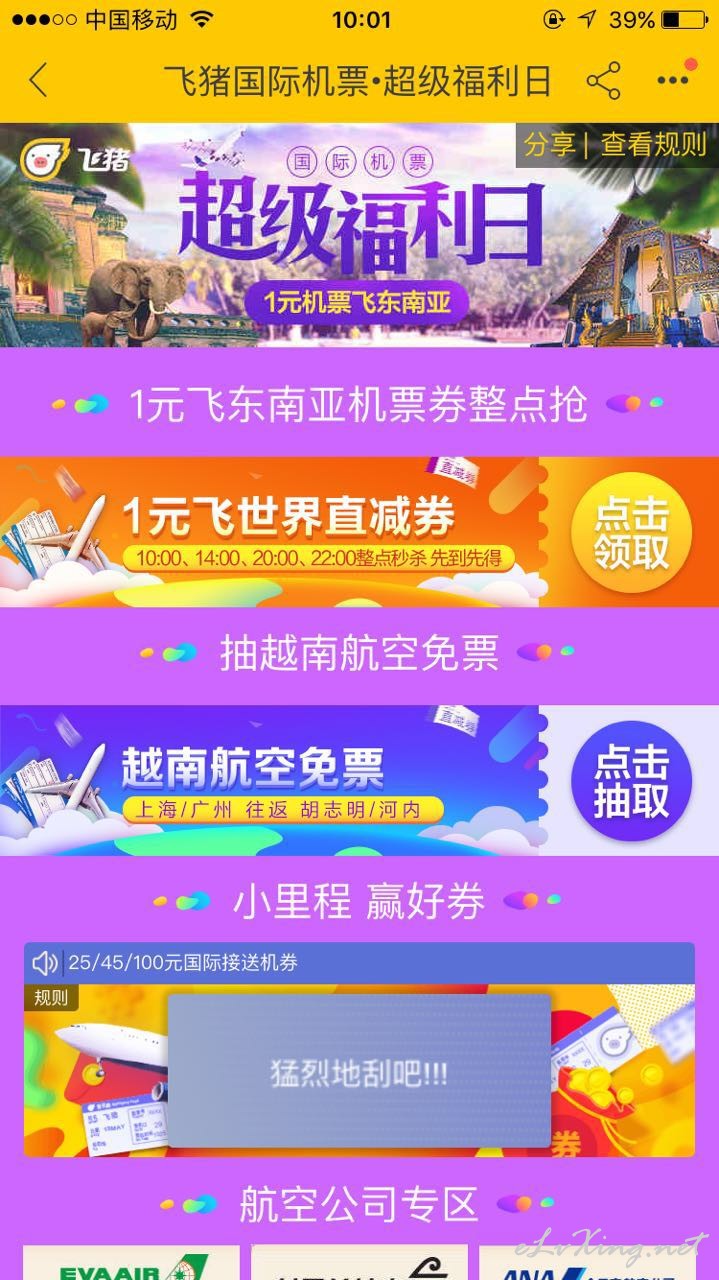Screen dimensions: 719x1280
Task: Tap 点击抽取 to draw Vietnam Airlines ticket
Action: [x=631, y=781]
